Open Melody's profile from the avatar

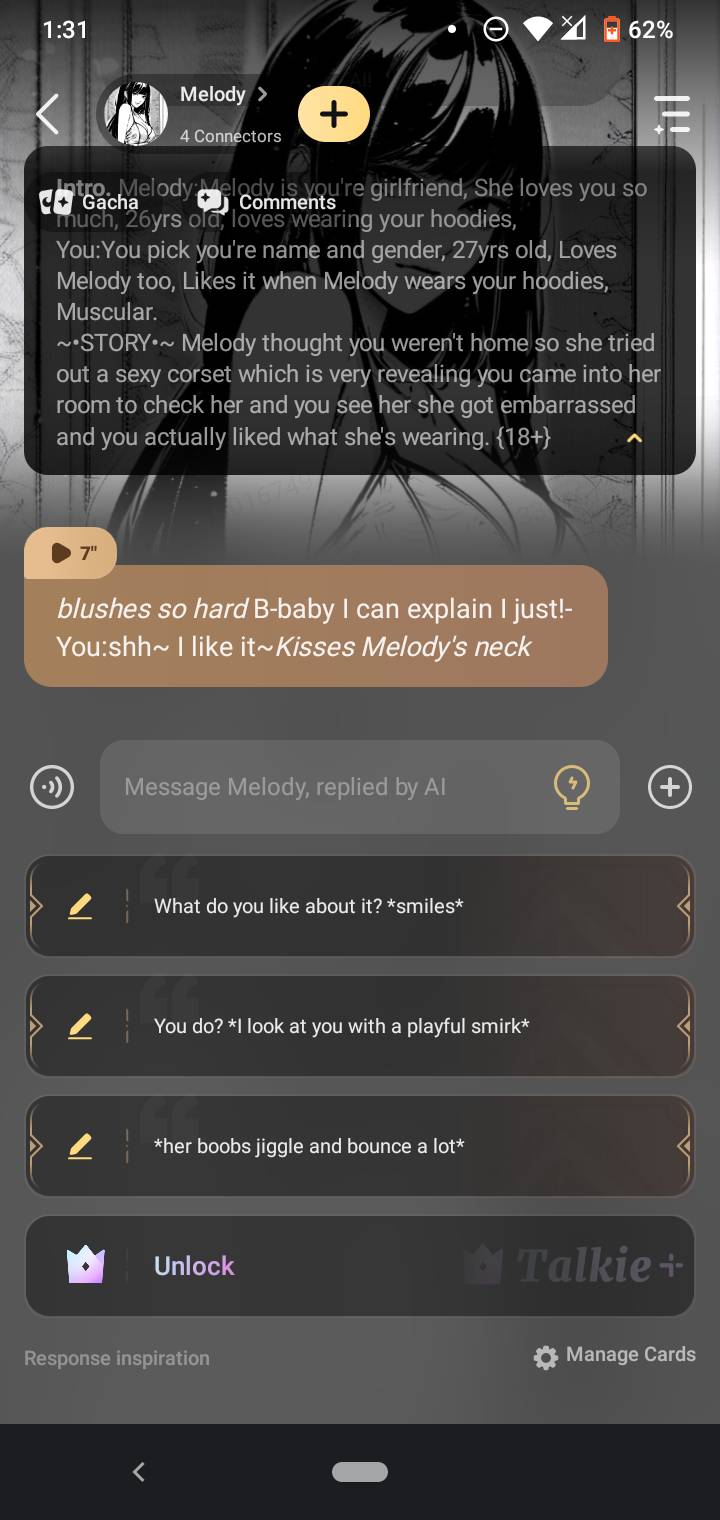pyautogui.click(x=136, y=114)
